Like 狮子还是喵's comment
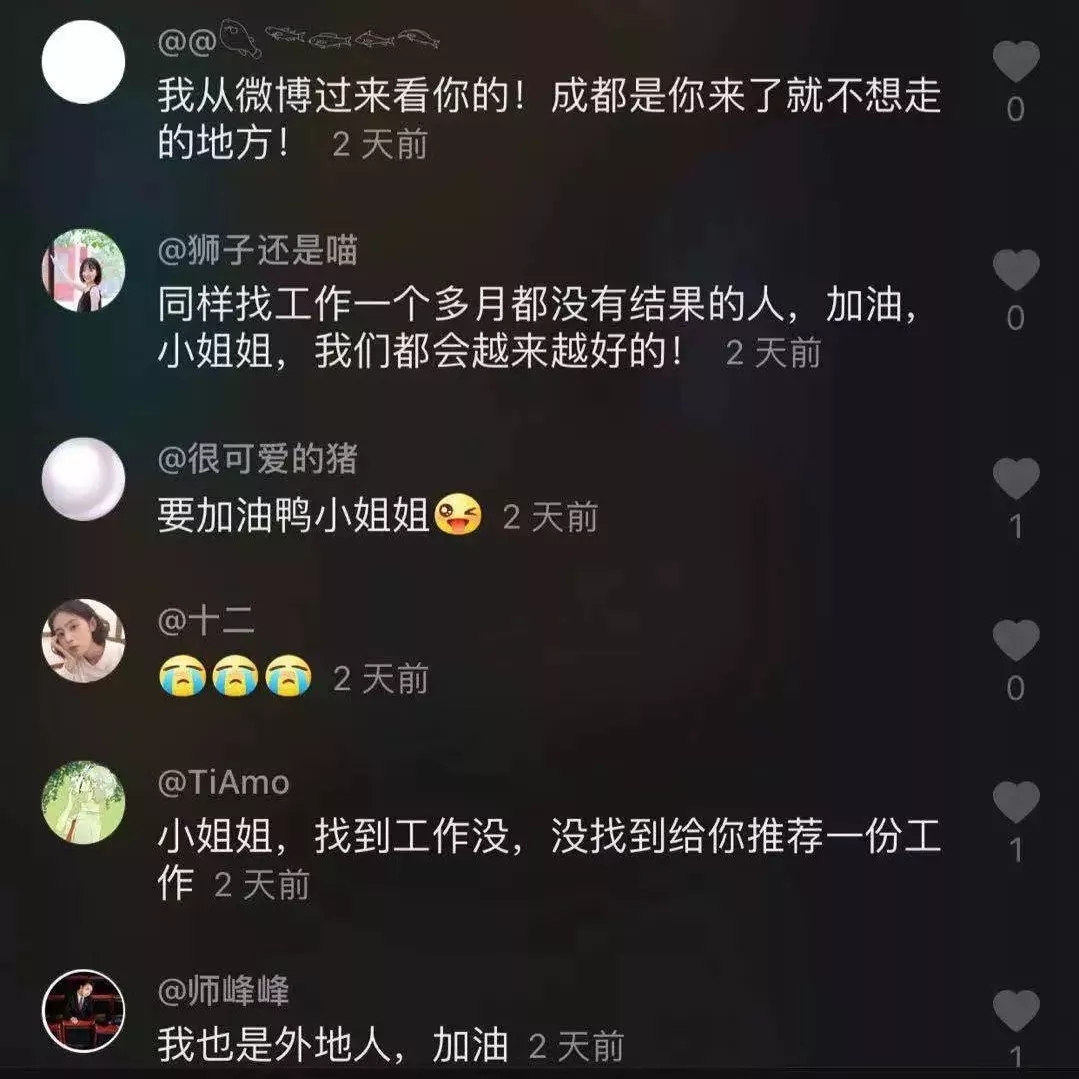This screenshot has width=1079, height=1079. point(1016,270)
